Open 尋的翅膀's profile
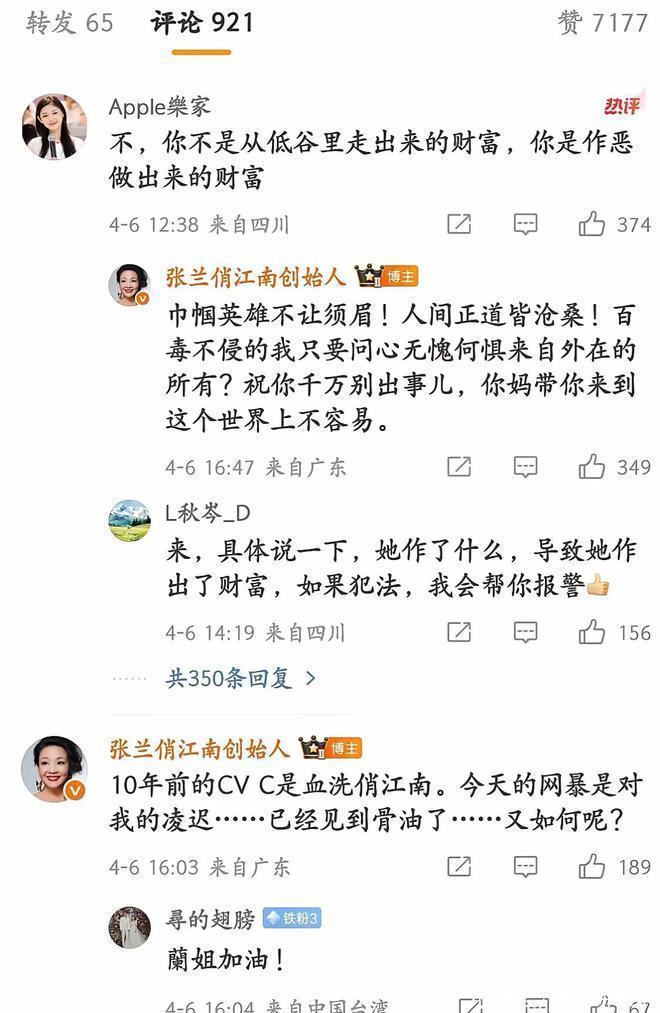The width and height of the screenshot is (660, 1013). (129, 926)
